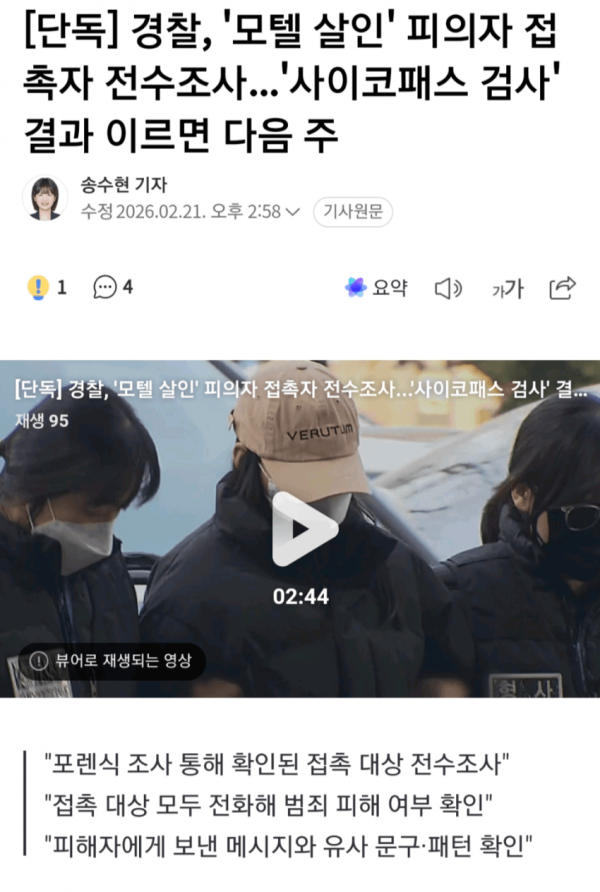Viewport: 600px width, 892px height.
Task: Open the original article via 기사원문
Action: tap(353, 212)
